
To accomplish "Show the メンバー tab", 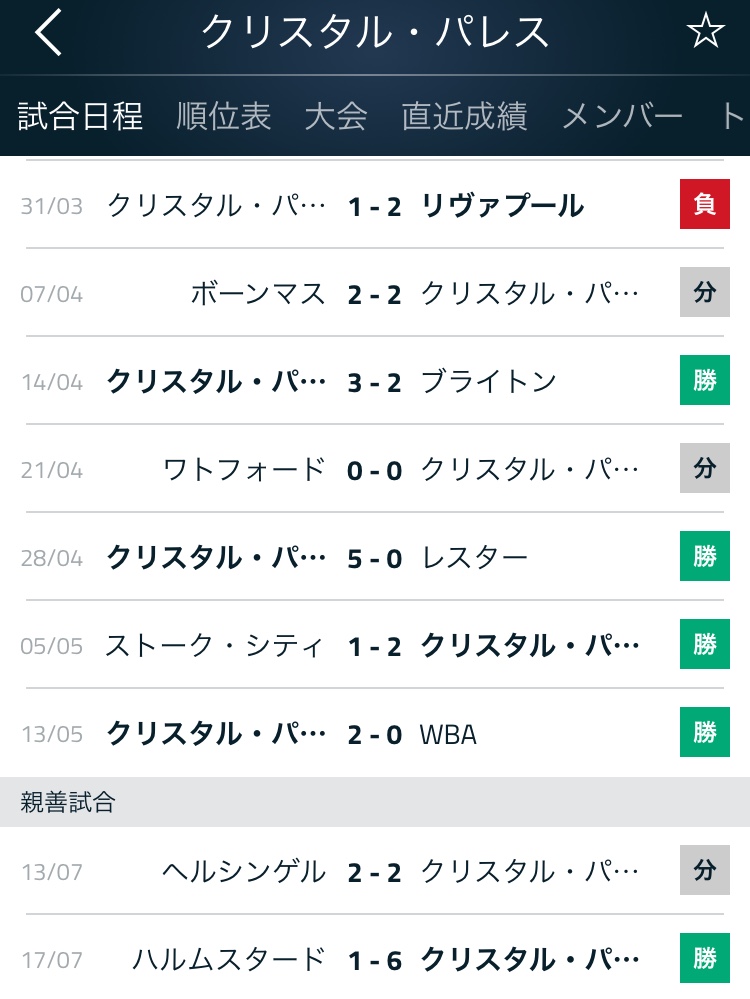I will point(622,117).
